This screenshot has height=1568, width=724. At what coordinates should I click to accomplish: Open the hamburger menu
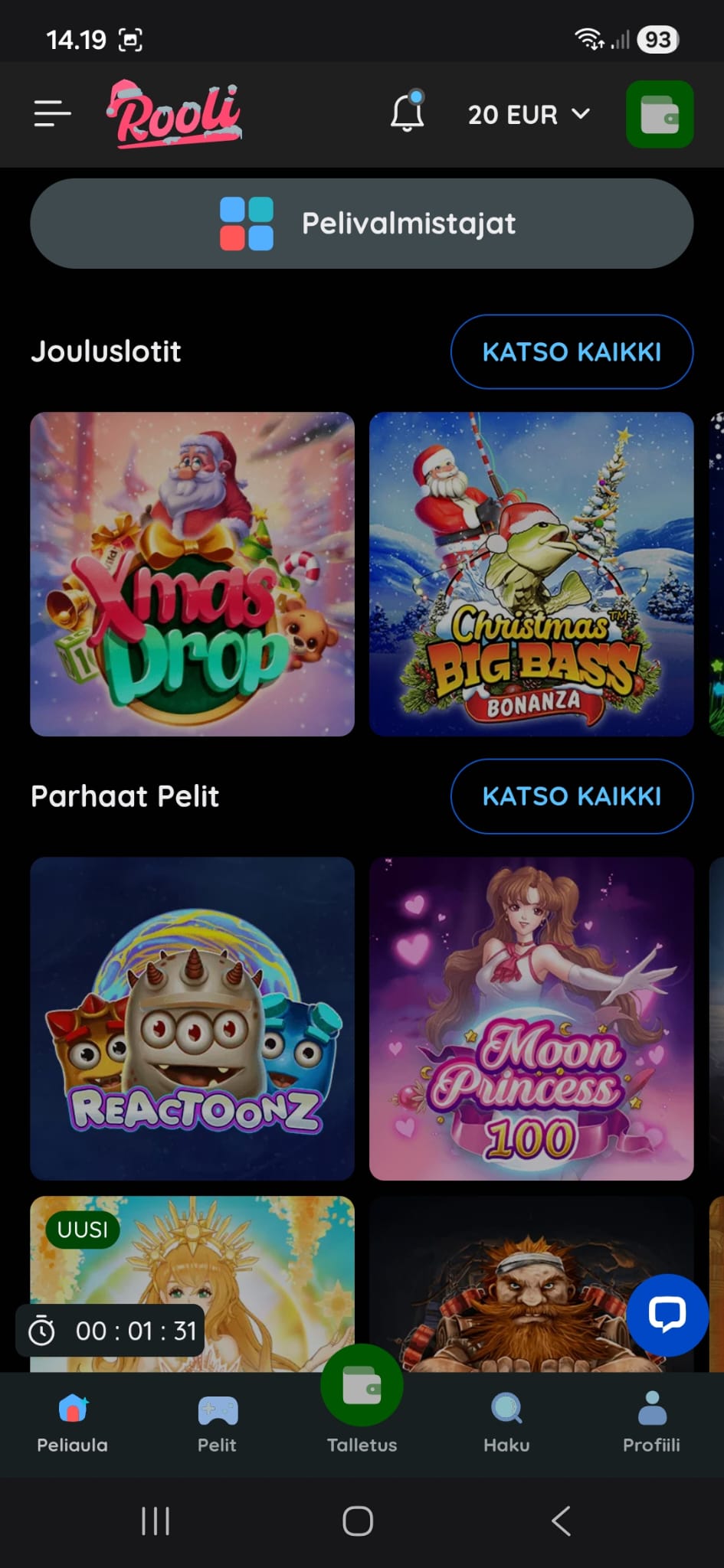tap(51, 114)
